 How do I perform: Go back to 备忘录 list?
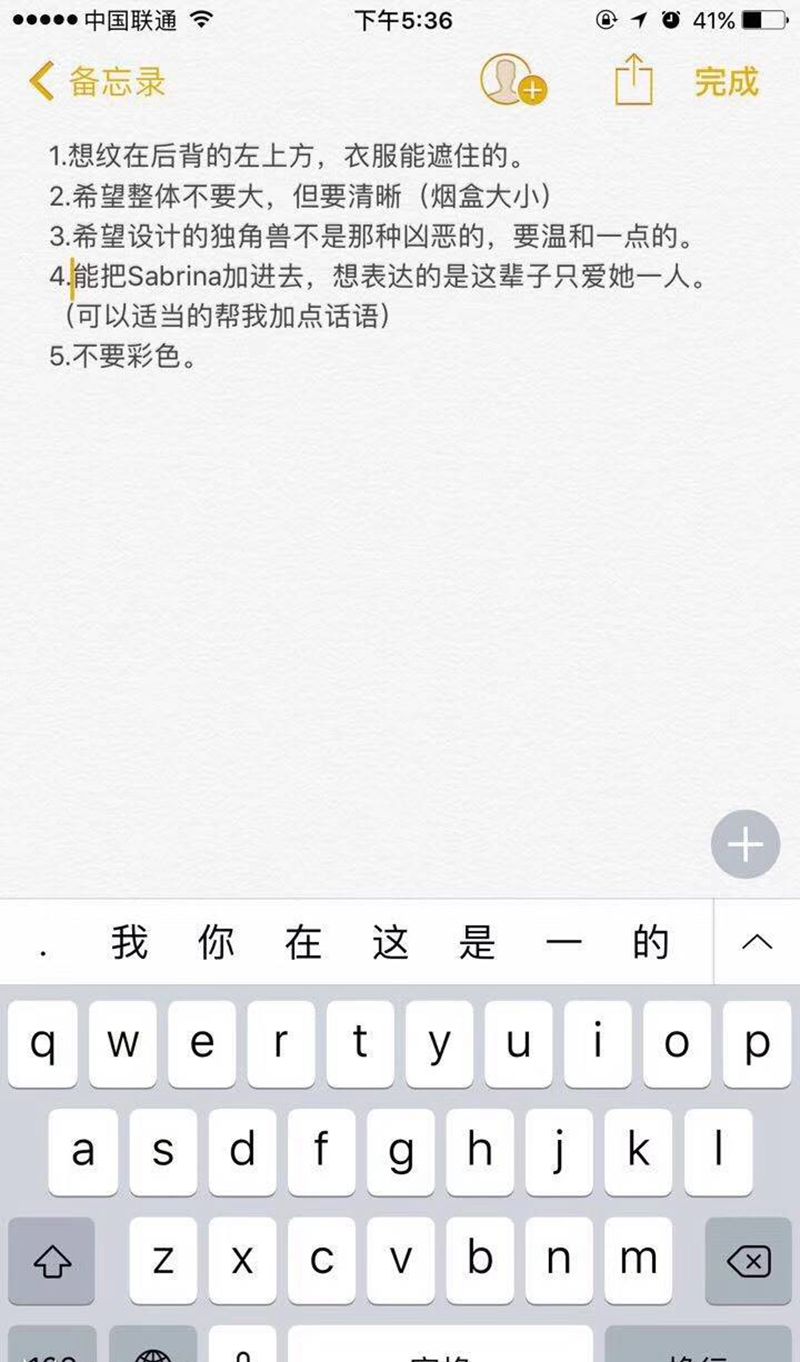(x=98, y=82)
